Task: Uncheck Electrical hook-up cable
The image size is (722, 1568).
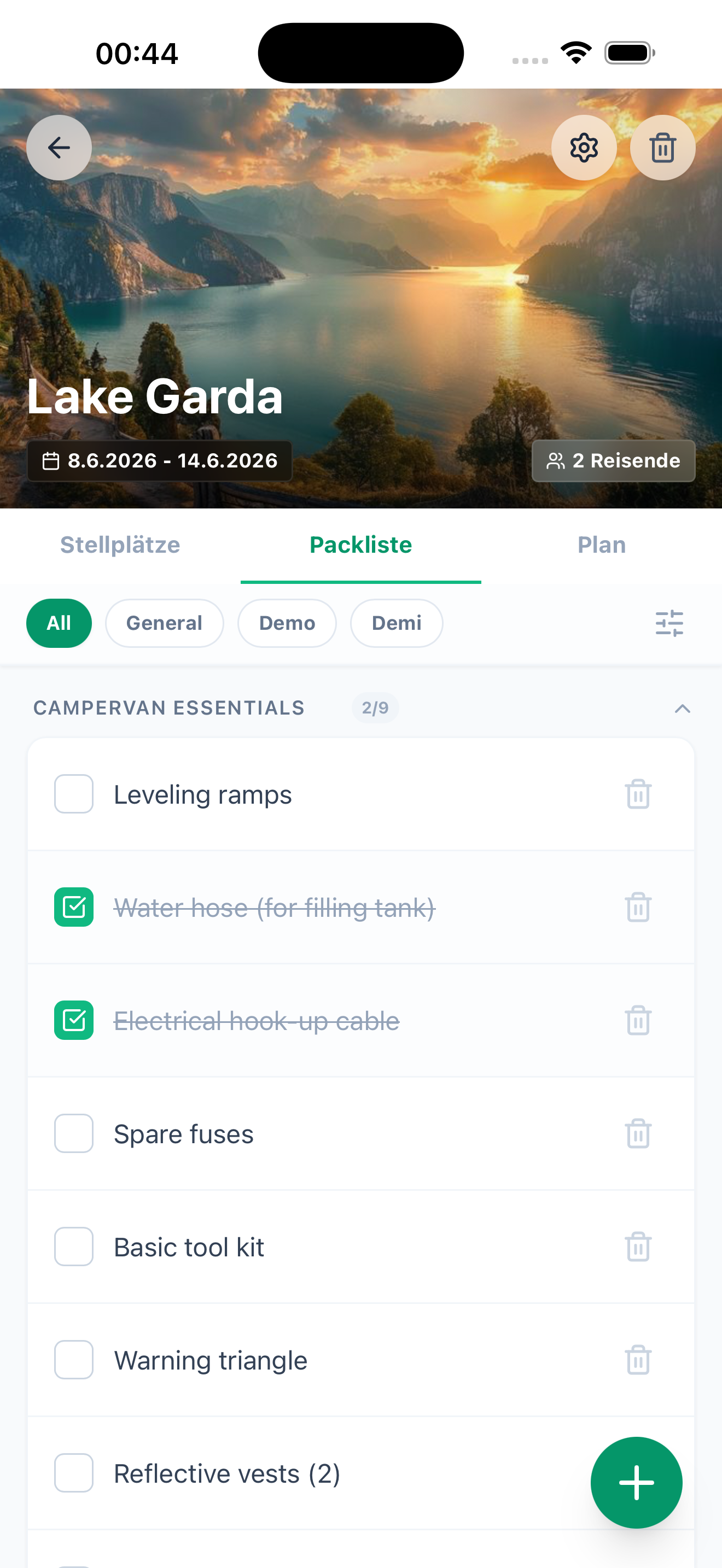Action: [73, 1020]
